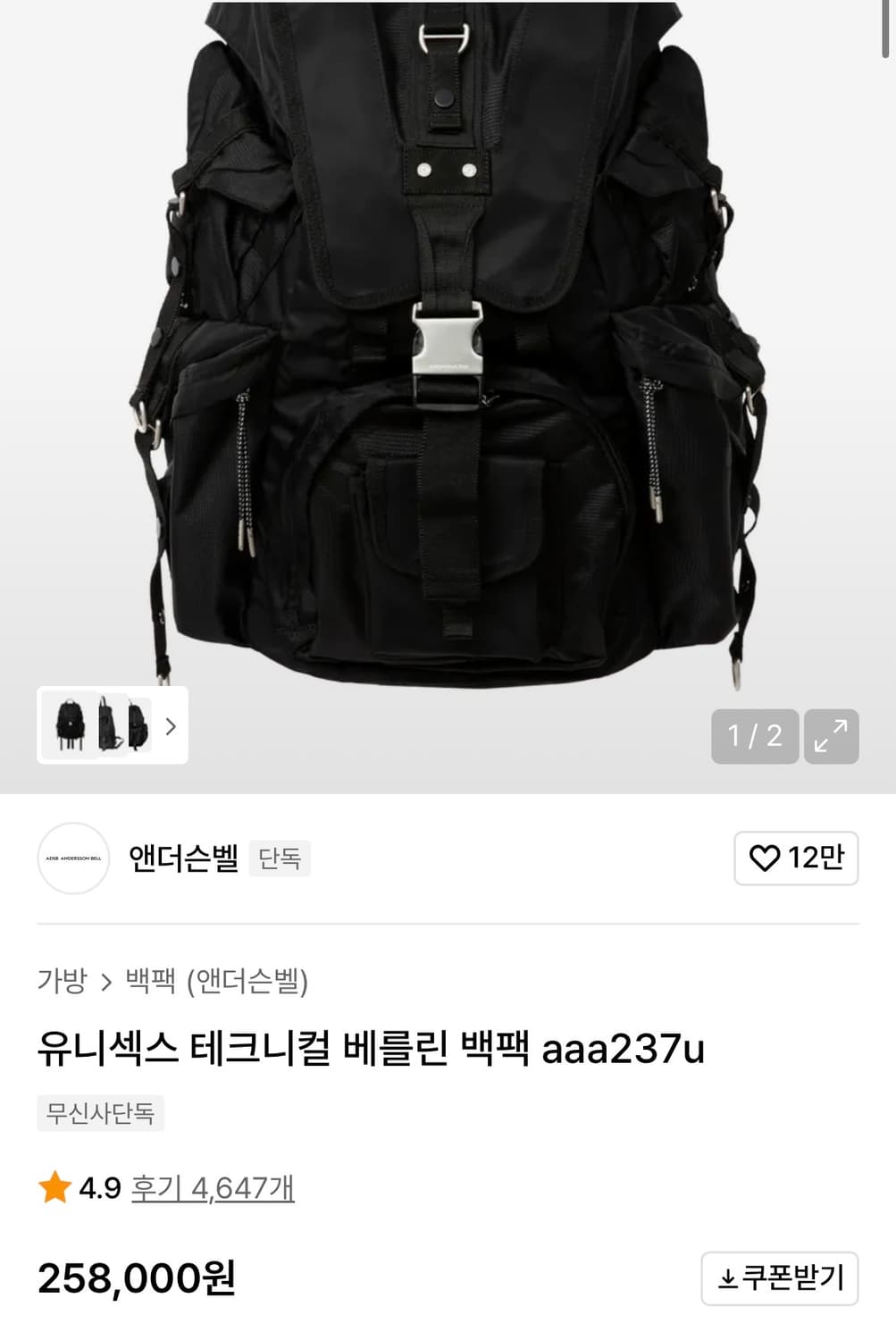Click the 1/2 image counter badge

[755, 737]
